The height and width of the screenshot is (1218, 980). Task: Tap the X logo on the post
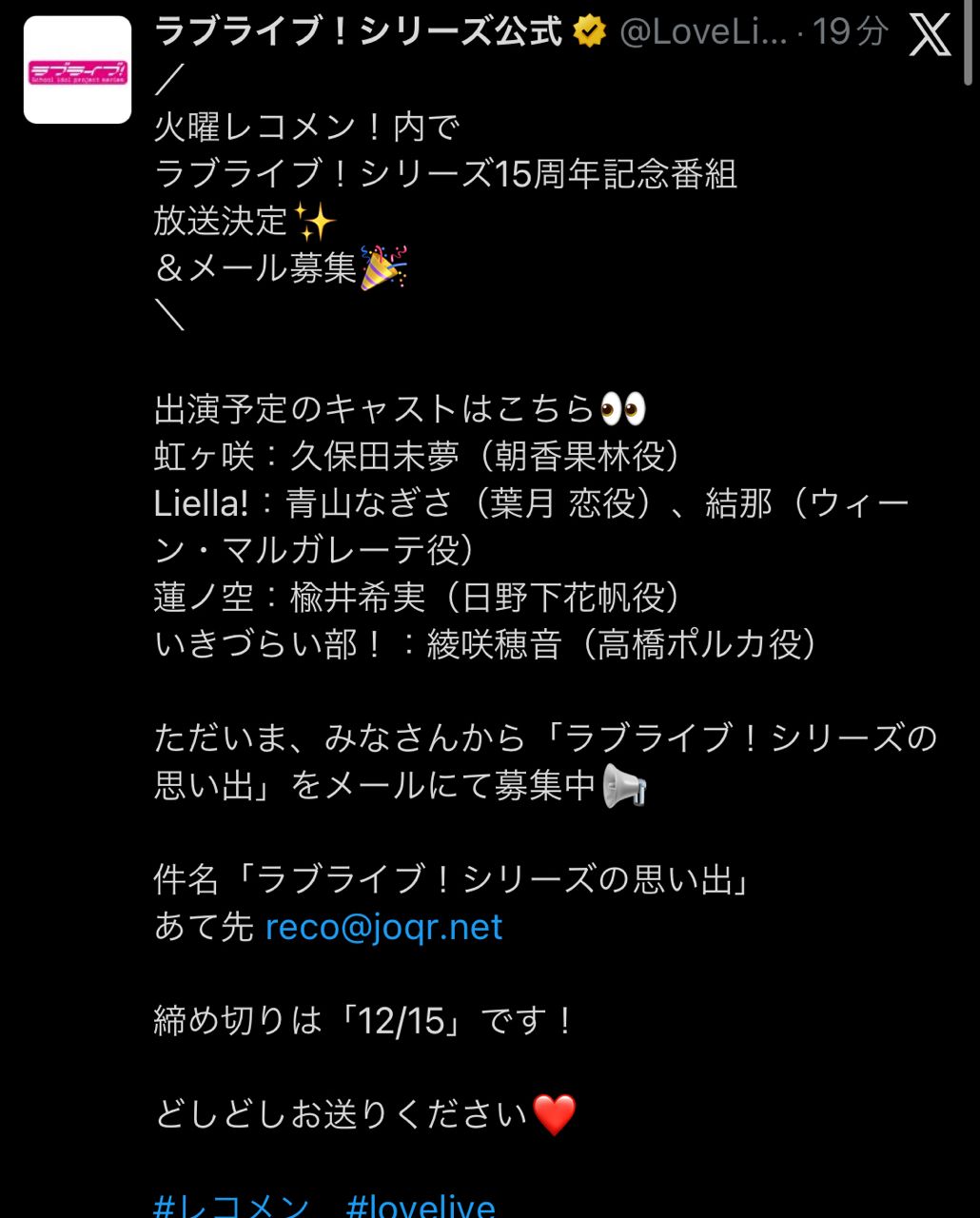click(x=930, y=36)
